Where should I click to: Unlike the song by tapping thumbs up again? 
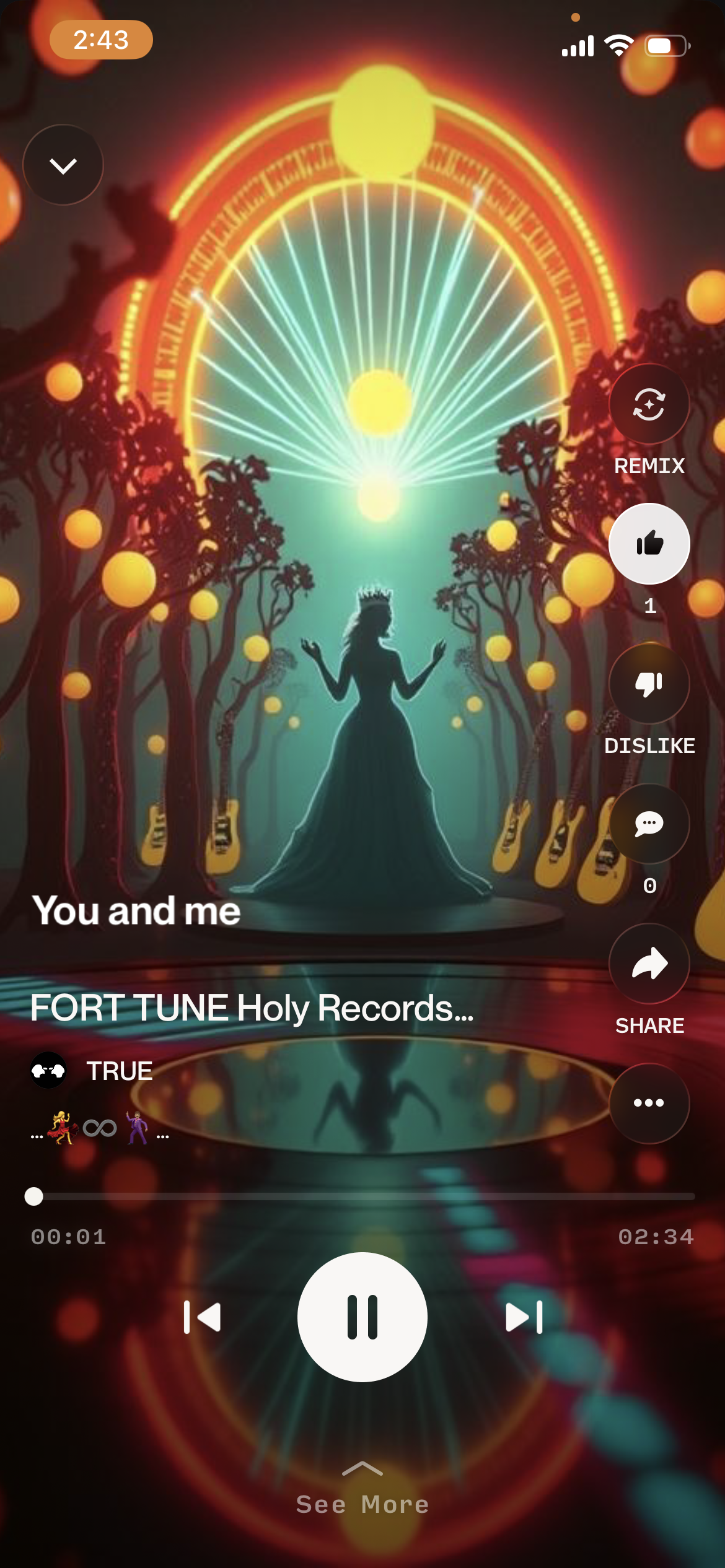click(649, 543)
